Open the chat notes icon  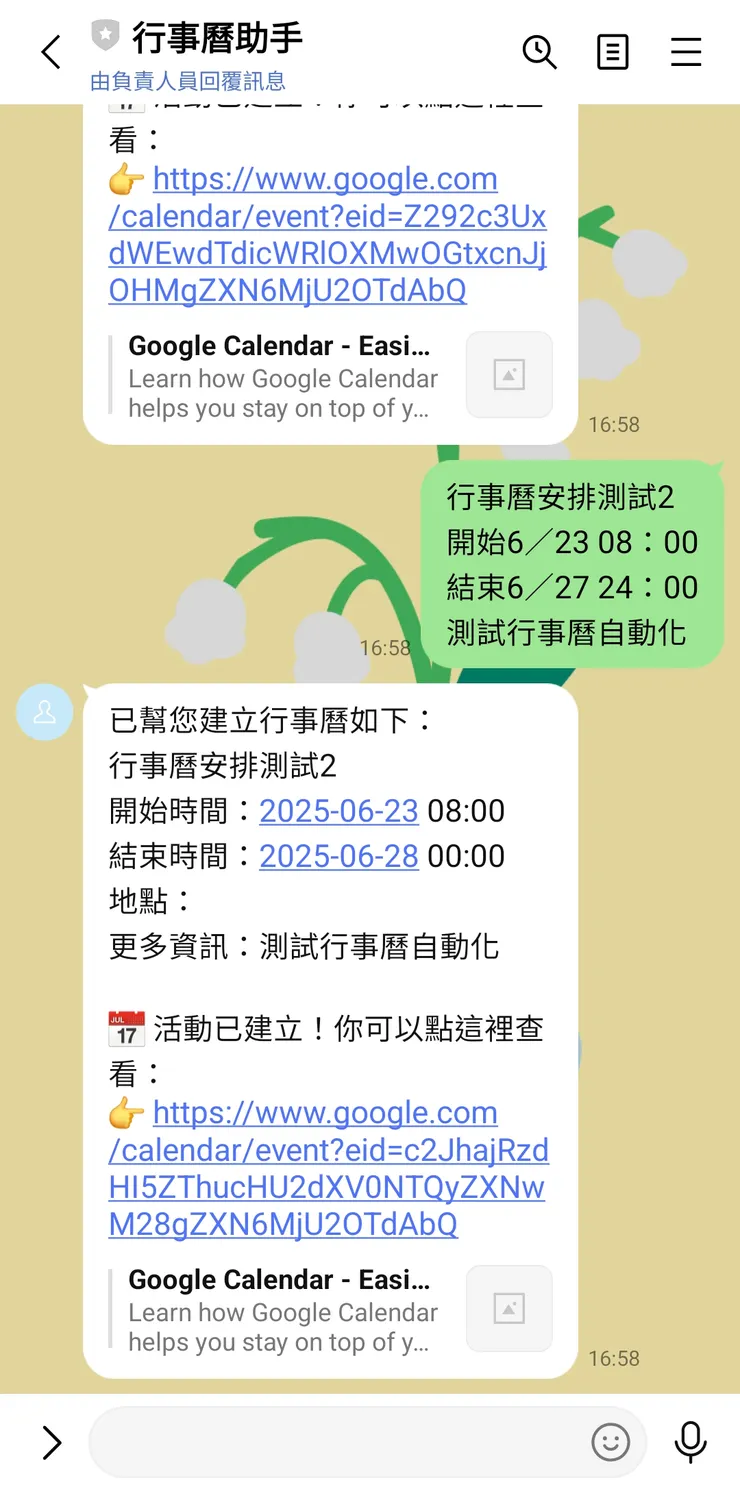point(613,52)
